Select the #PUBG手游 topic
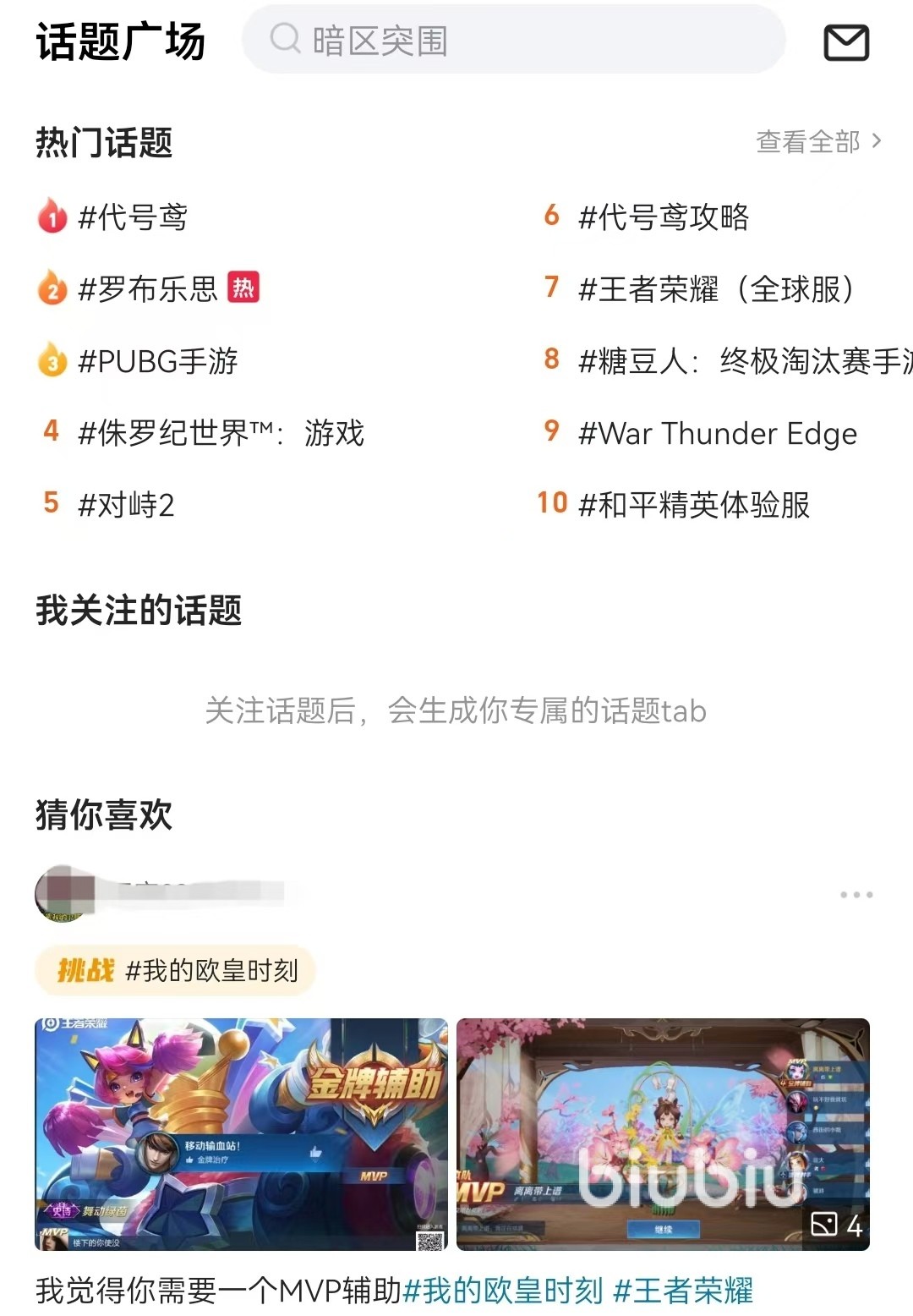Viewport: 913px width, 1316px height. pyautogui.click(x=157, y=361)
